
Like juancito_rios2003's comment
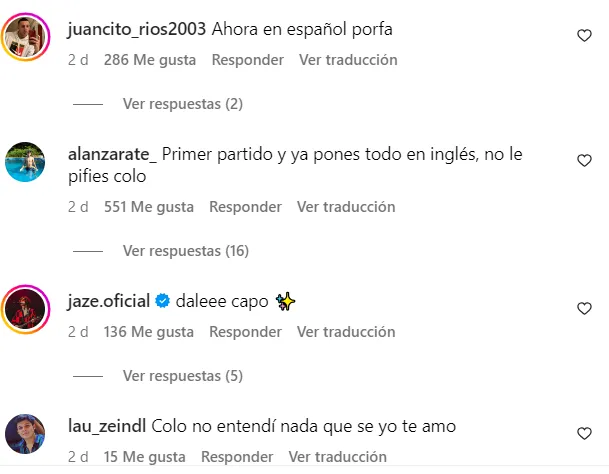pos(585,36)
